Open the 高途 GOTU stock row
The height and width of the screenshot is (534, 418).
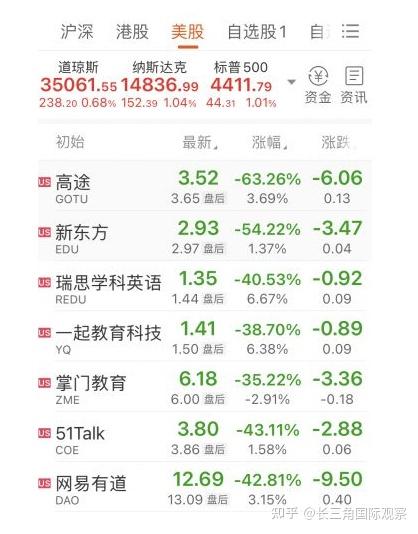[205, 186]
